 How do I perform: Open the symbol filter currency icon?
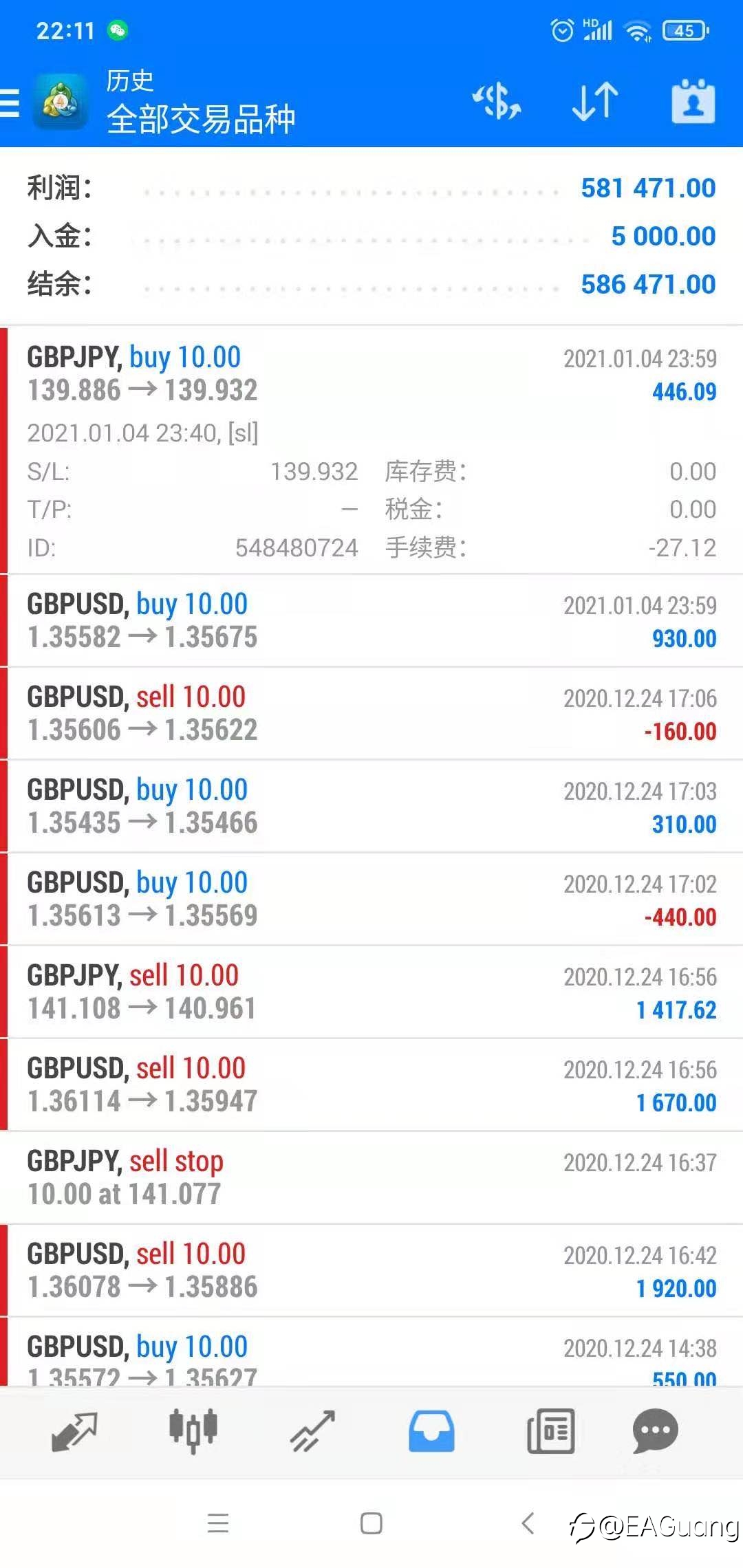496,102
